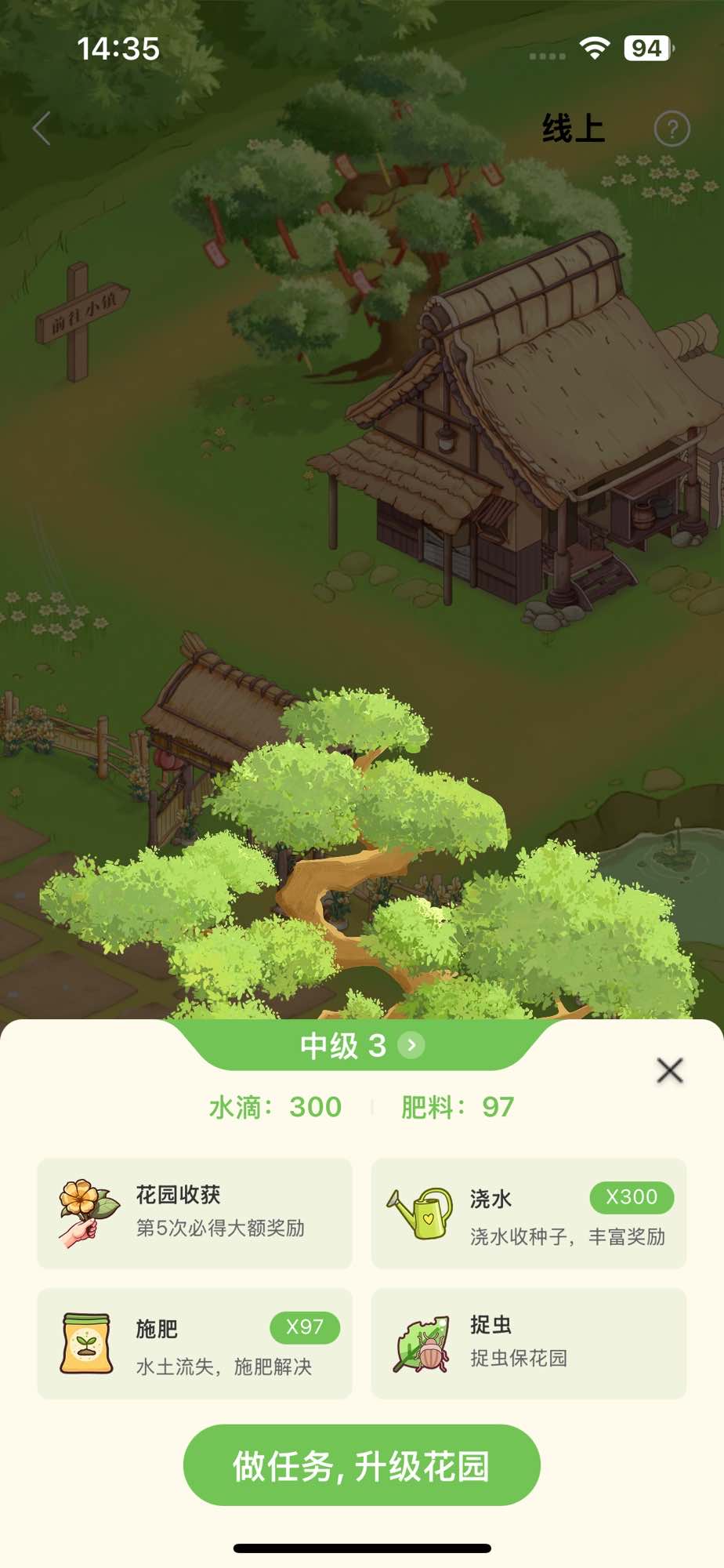
Task: Choose the 施肥 fertilizer card
Action: (194, 1343)
